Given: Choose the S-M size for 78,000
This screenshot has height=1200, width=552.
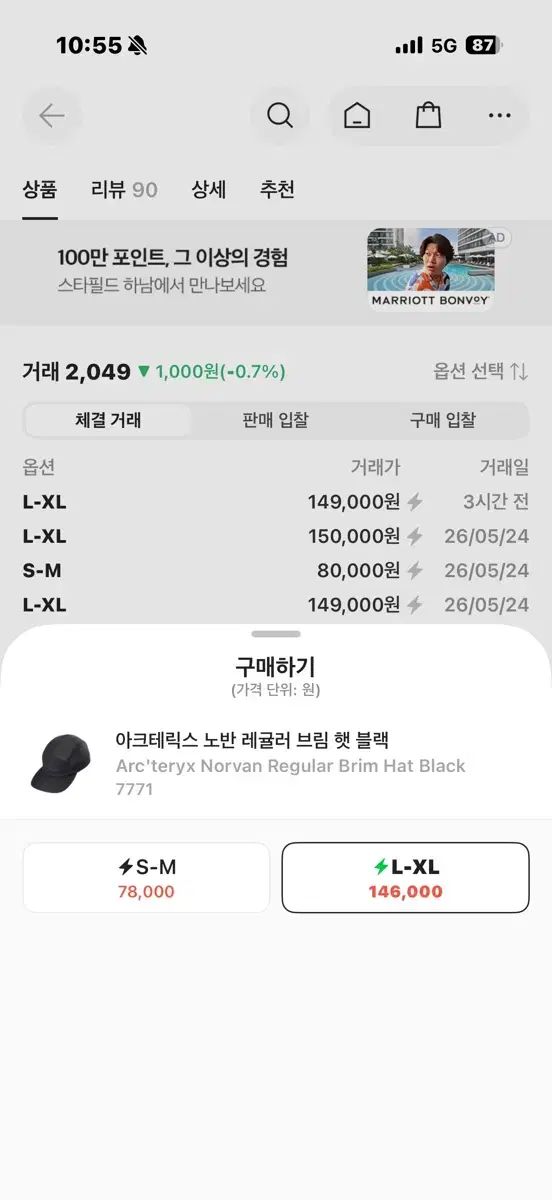Looking at the screenshot, I should coord(146,878).
